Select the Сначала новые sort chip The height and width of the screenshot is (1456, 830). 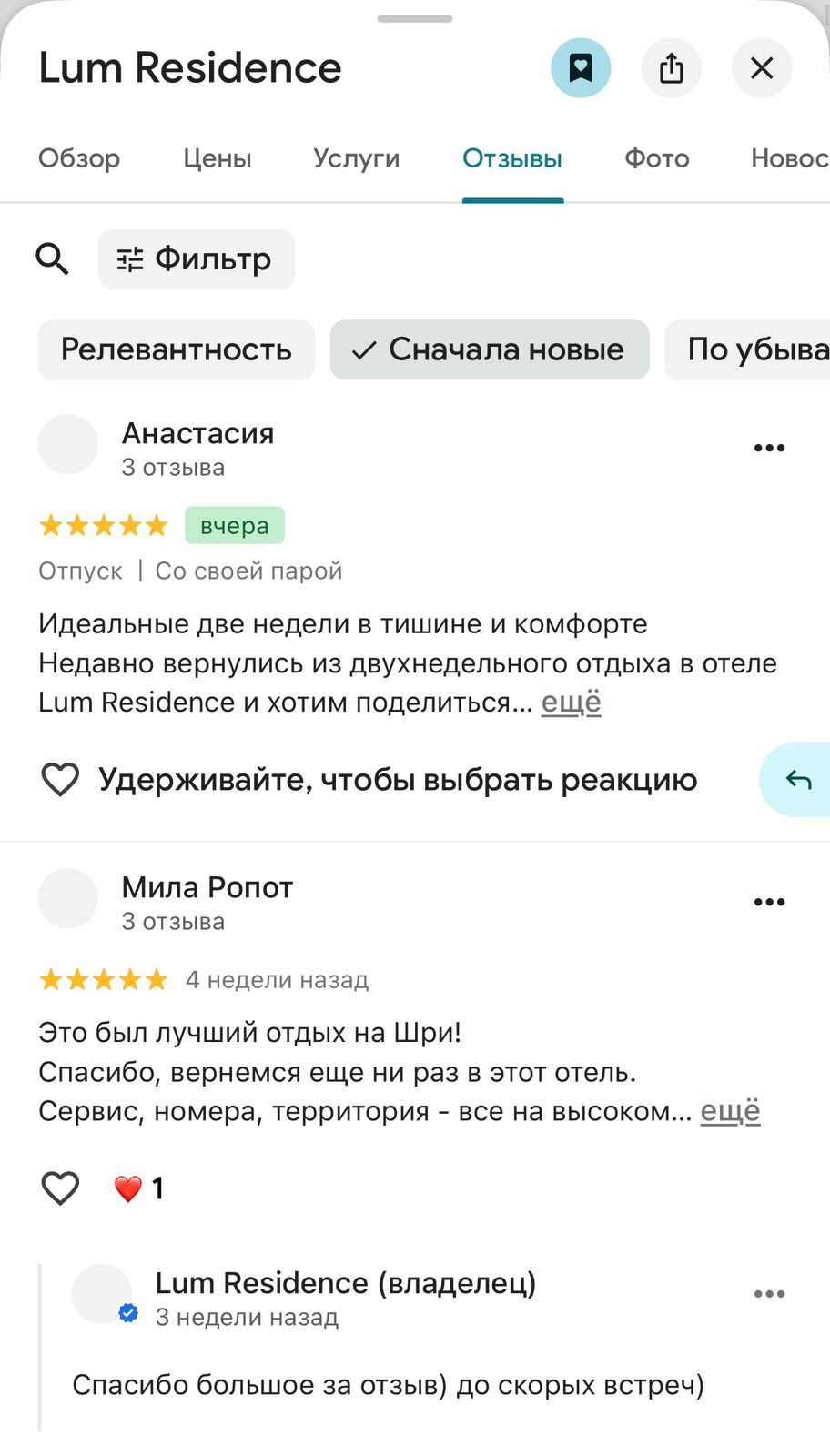click(x=490, y=349)
